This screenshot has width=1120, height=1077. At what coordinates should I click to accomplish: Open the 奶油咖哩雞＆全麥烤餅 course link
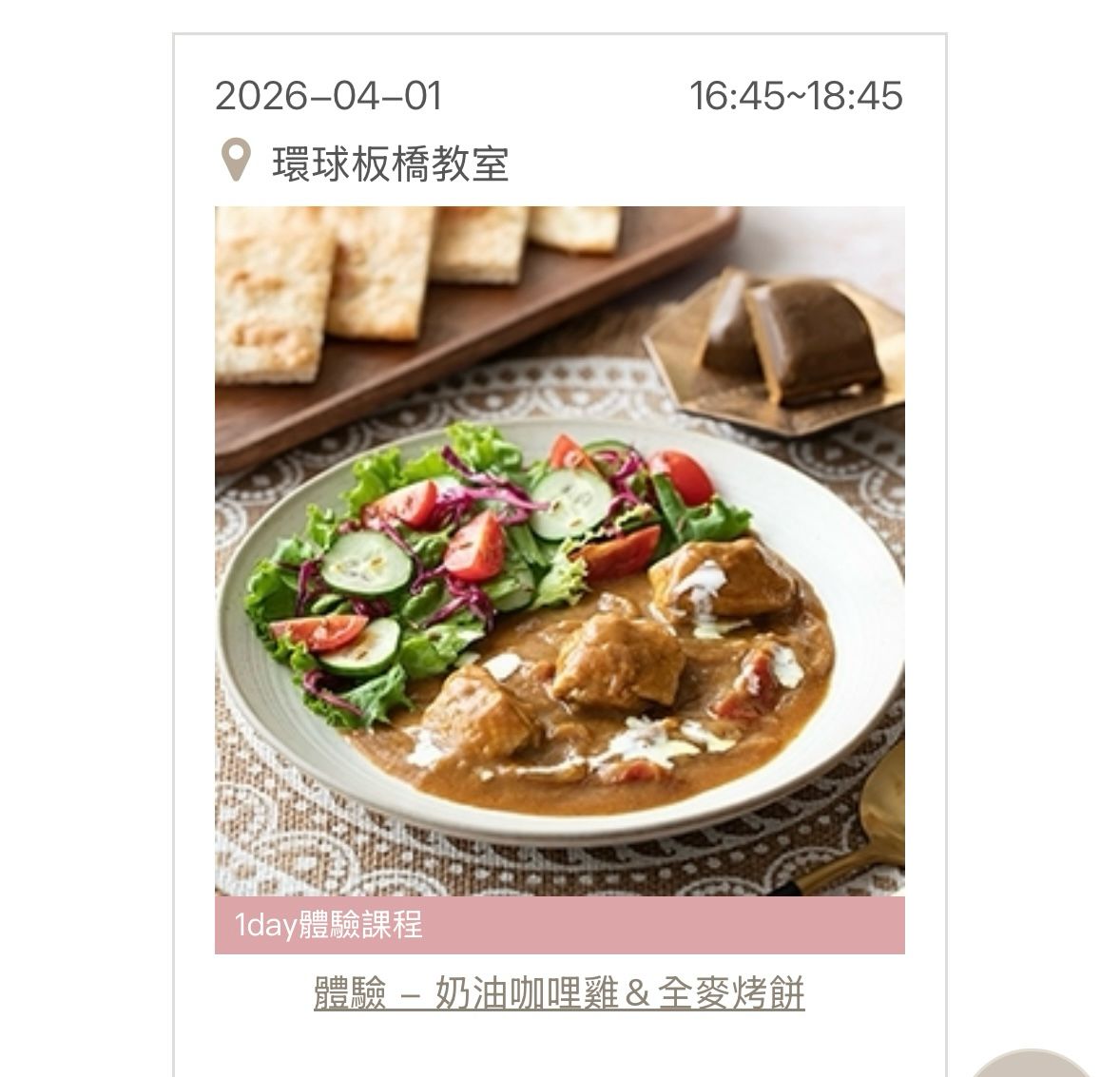(559, 994)
